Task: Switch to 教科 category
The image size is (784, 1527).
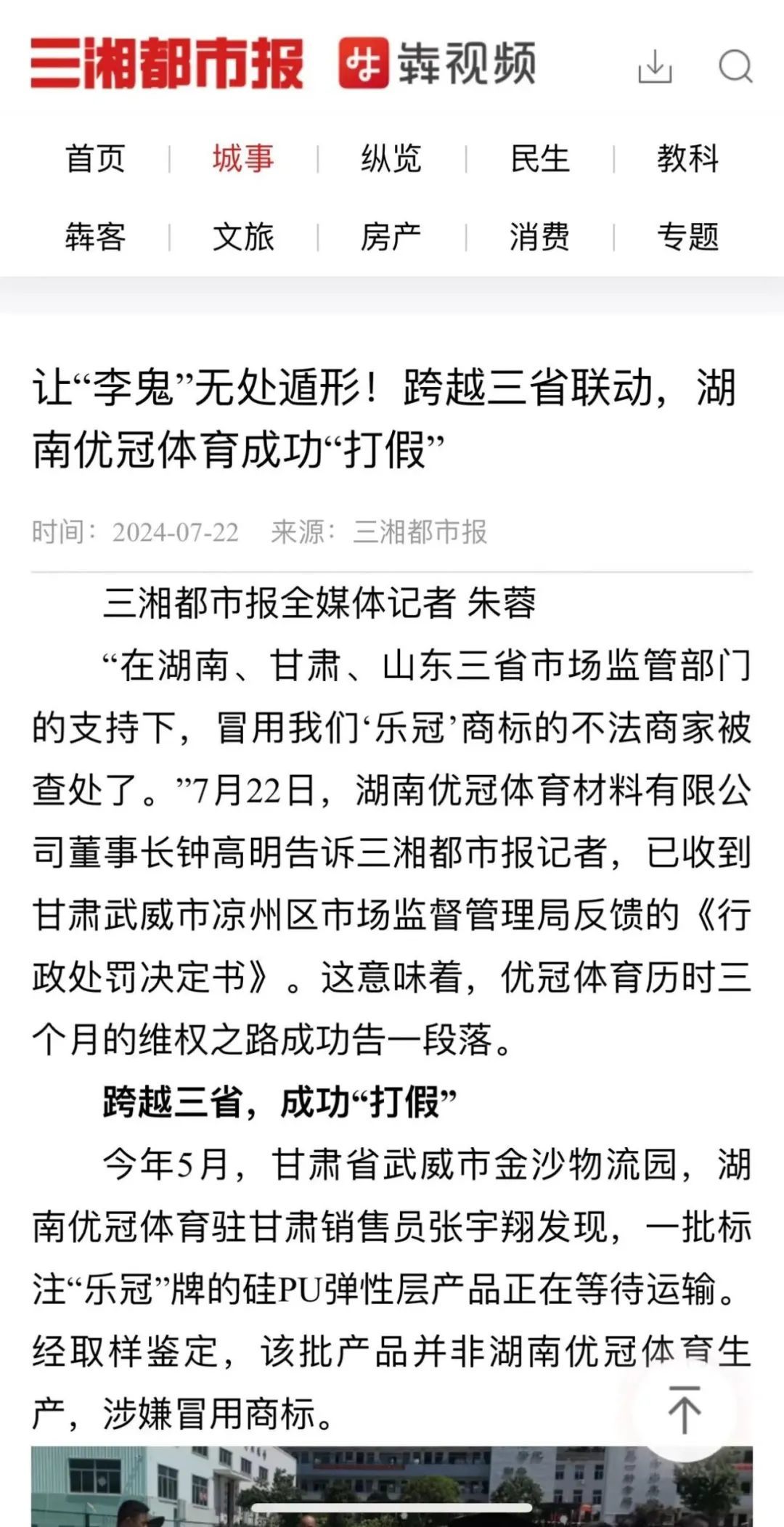Action: tap(687, 158)
